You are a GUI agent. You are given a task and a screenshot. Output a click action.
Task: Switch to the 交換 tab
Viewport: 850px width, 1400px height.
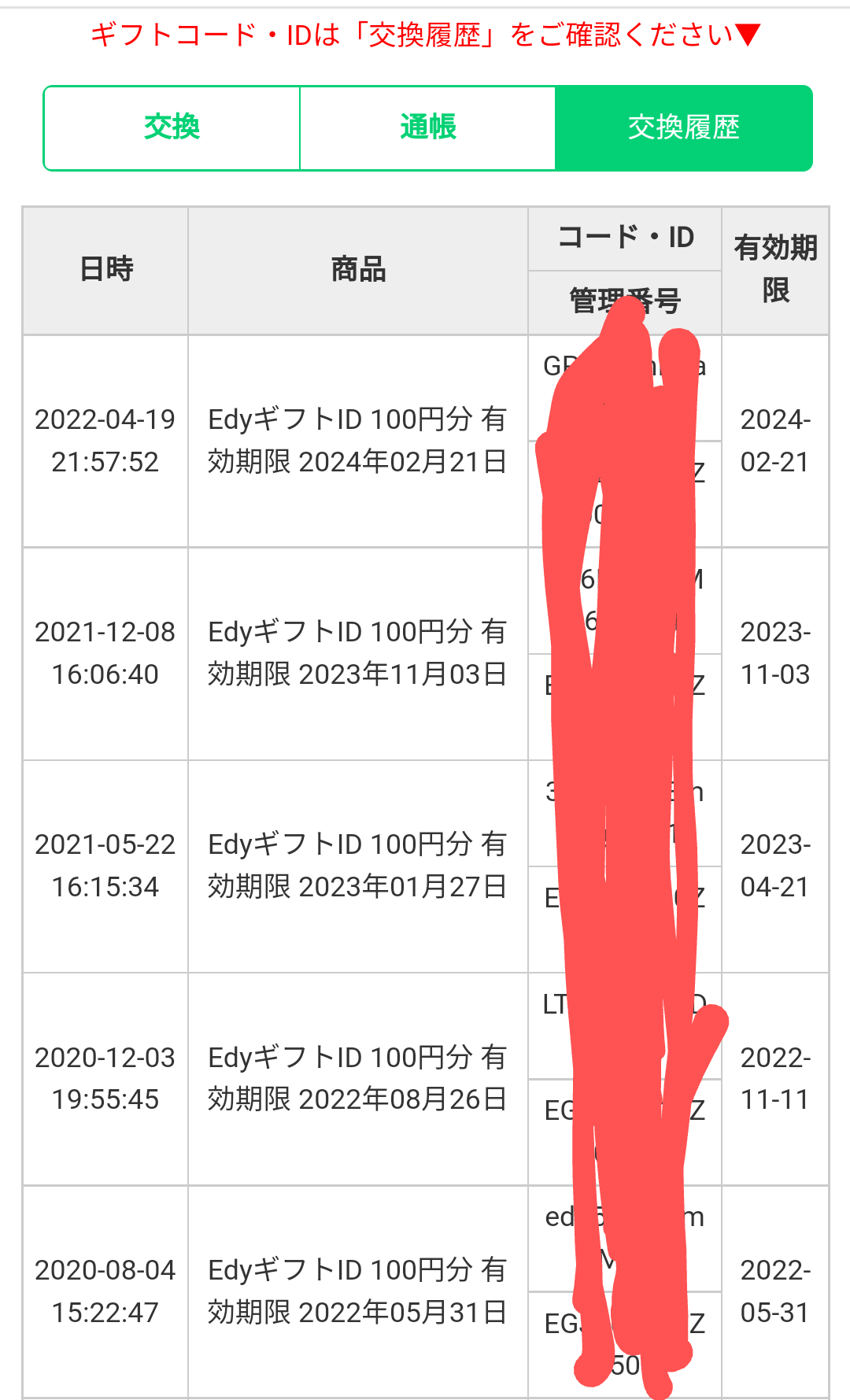coord(172,127)
